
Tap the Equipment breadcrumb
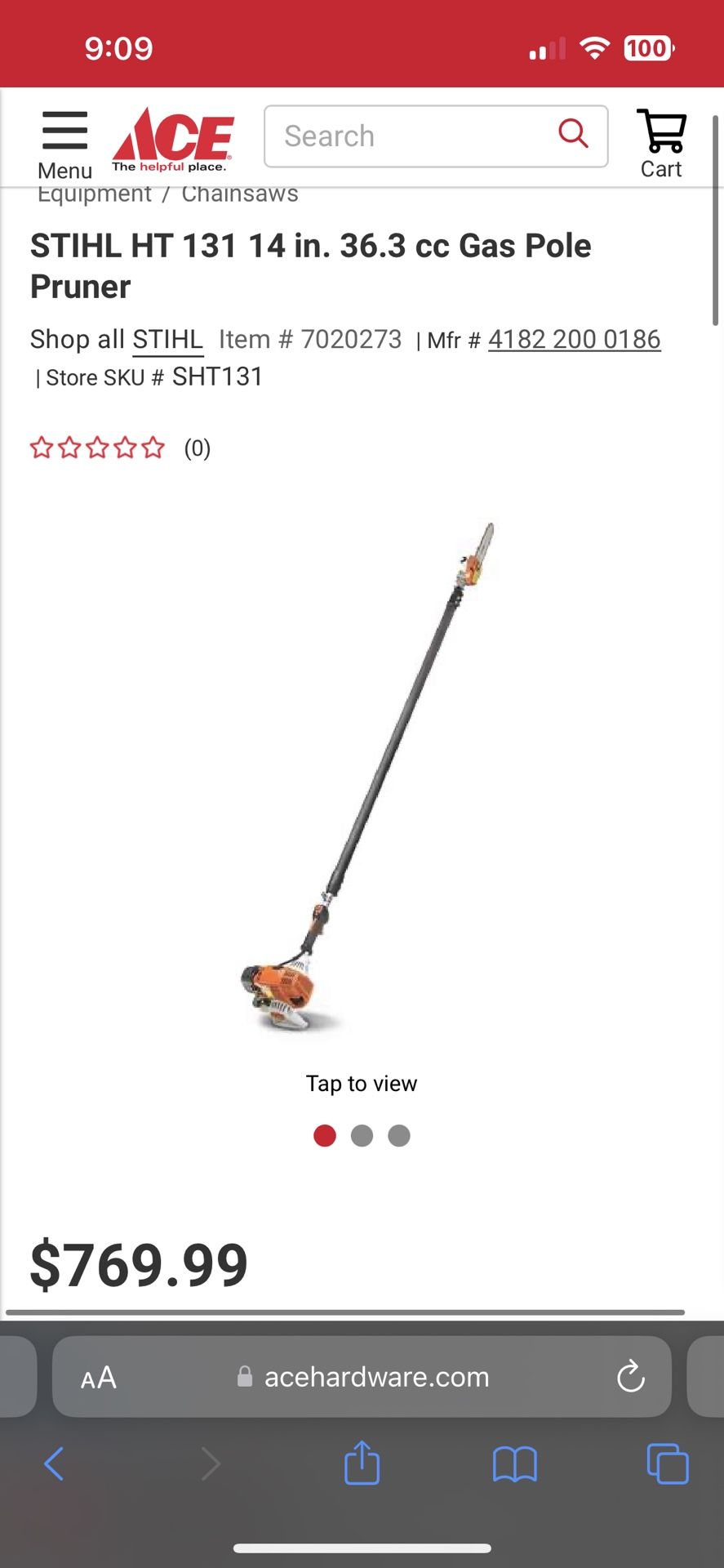pos(94,194)
